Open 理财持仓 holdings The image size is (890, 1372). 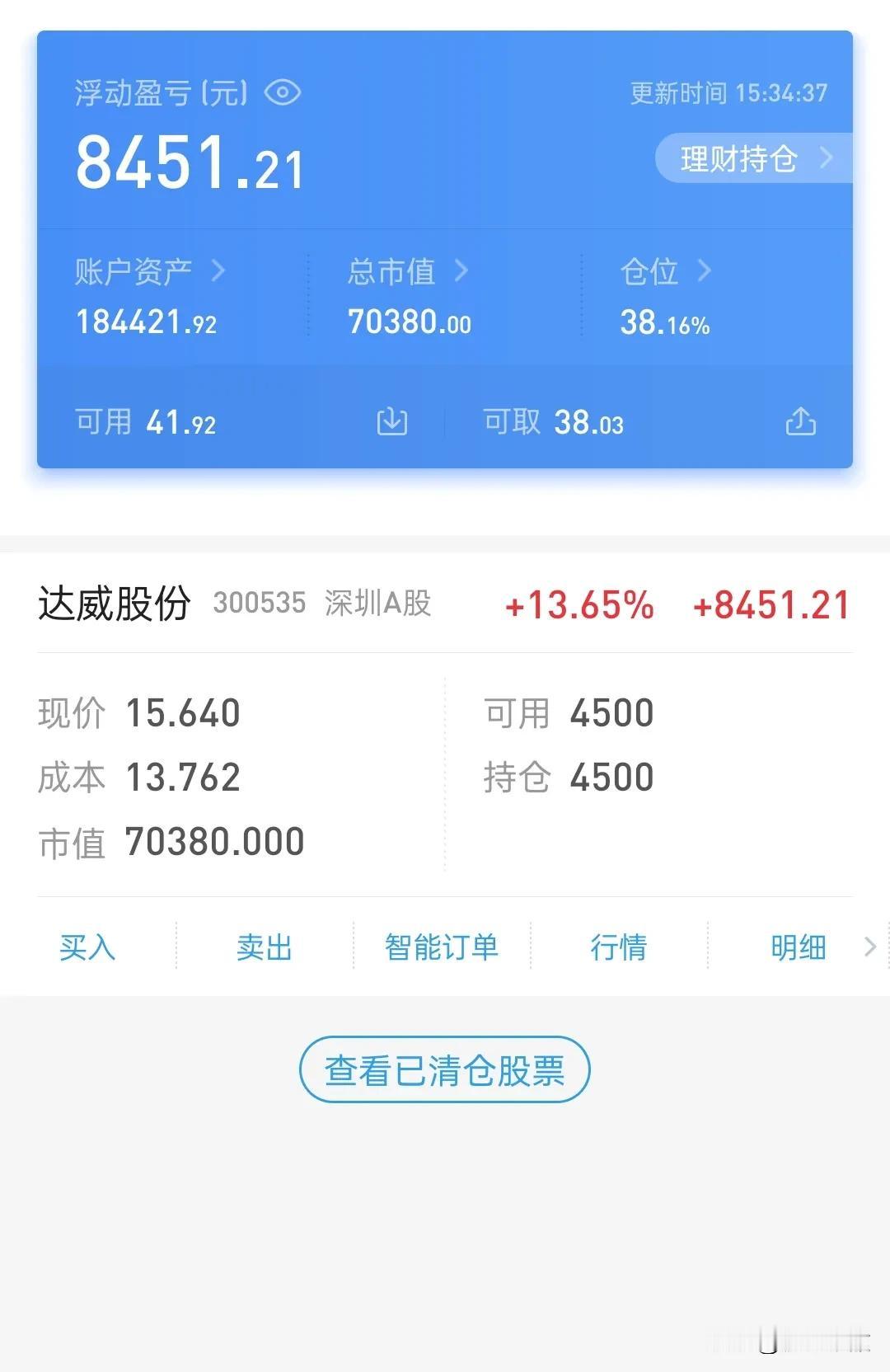click(x=752, y=158)
